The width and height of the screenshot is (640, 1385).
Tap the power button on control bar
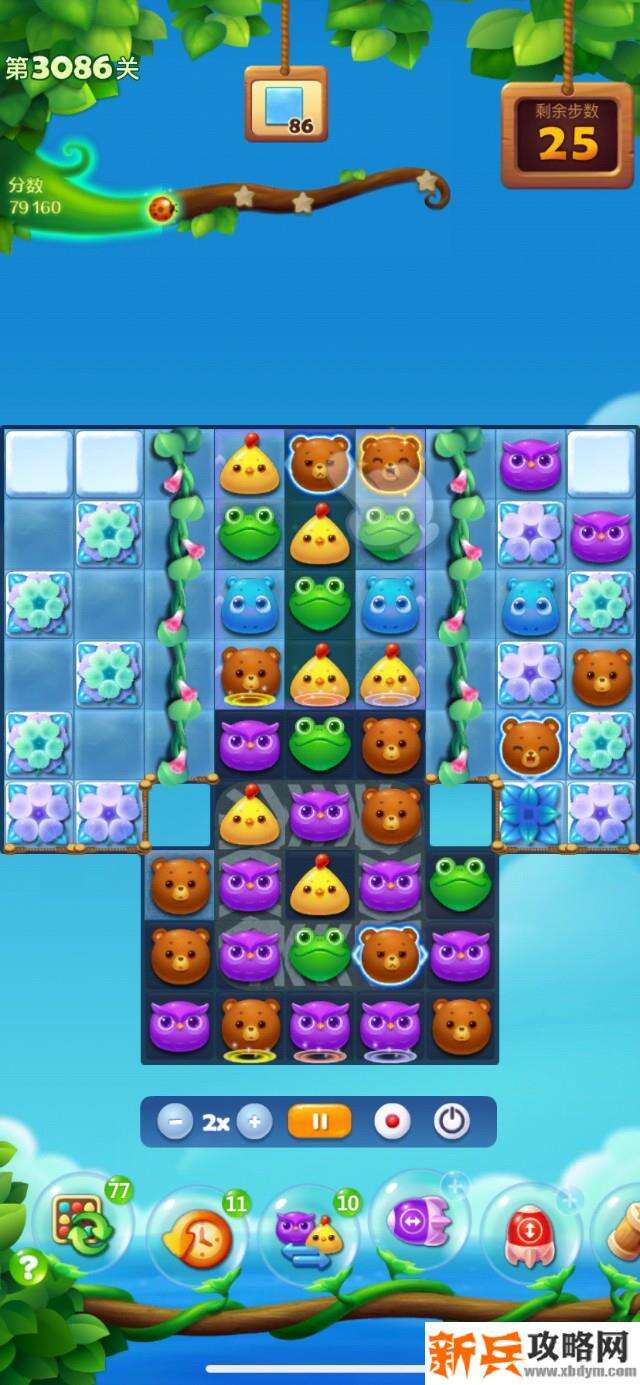(x=452, y=1122)
